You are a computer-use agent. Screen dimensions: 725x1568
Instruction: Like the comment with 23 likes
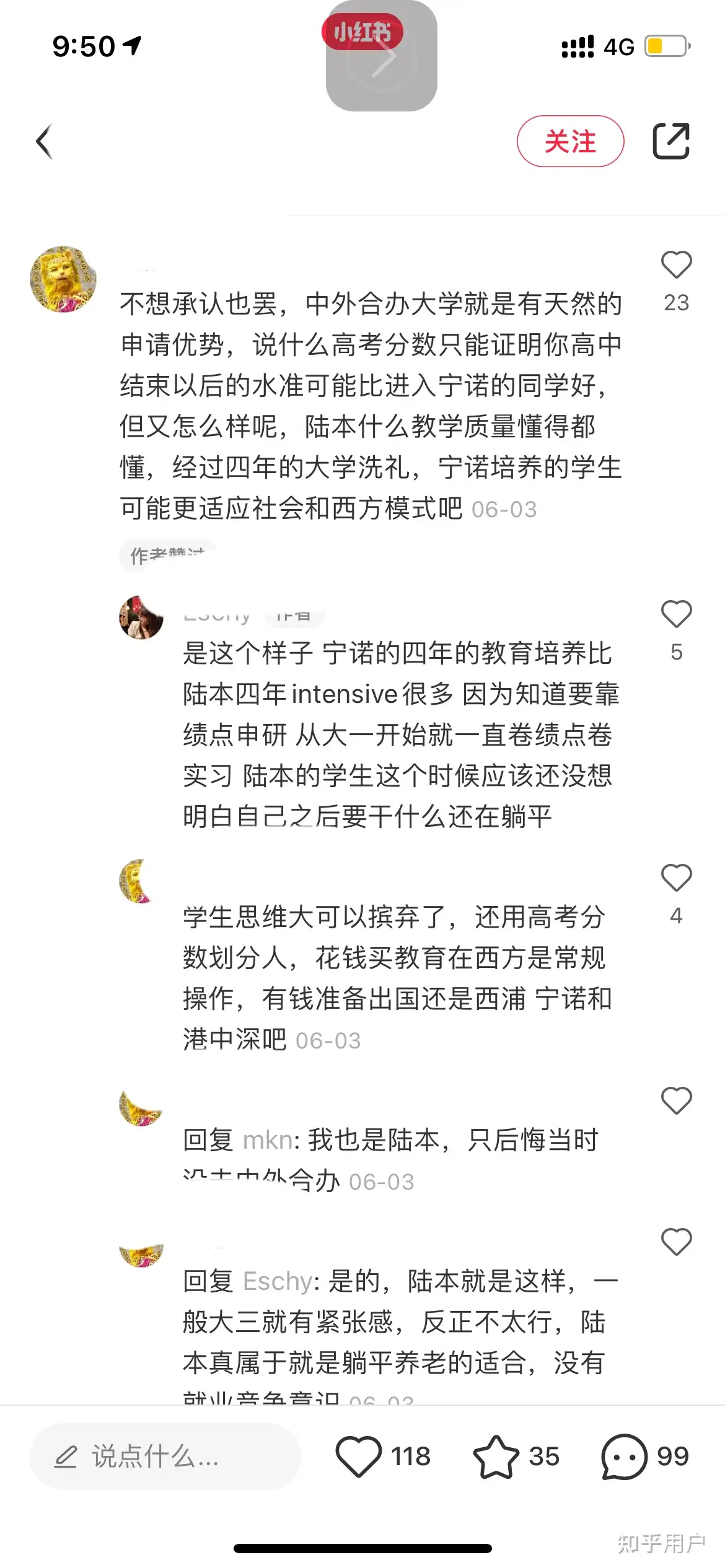coord(676,266)
